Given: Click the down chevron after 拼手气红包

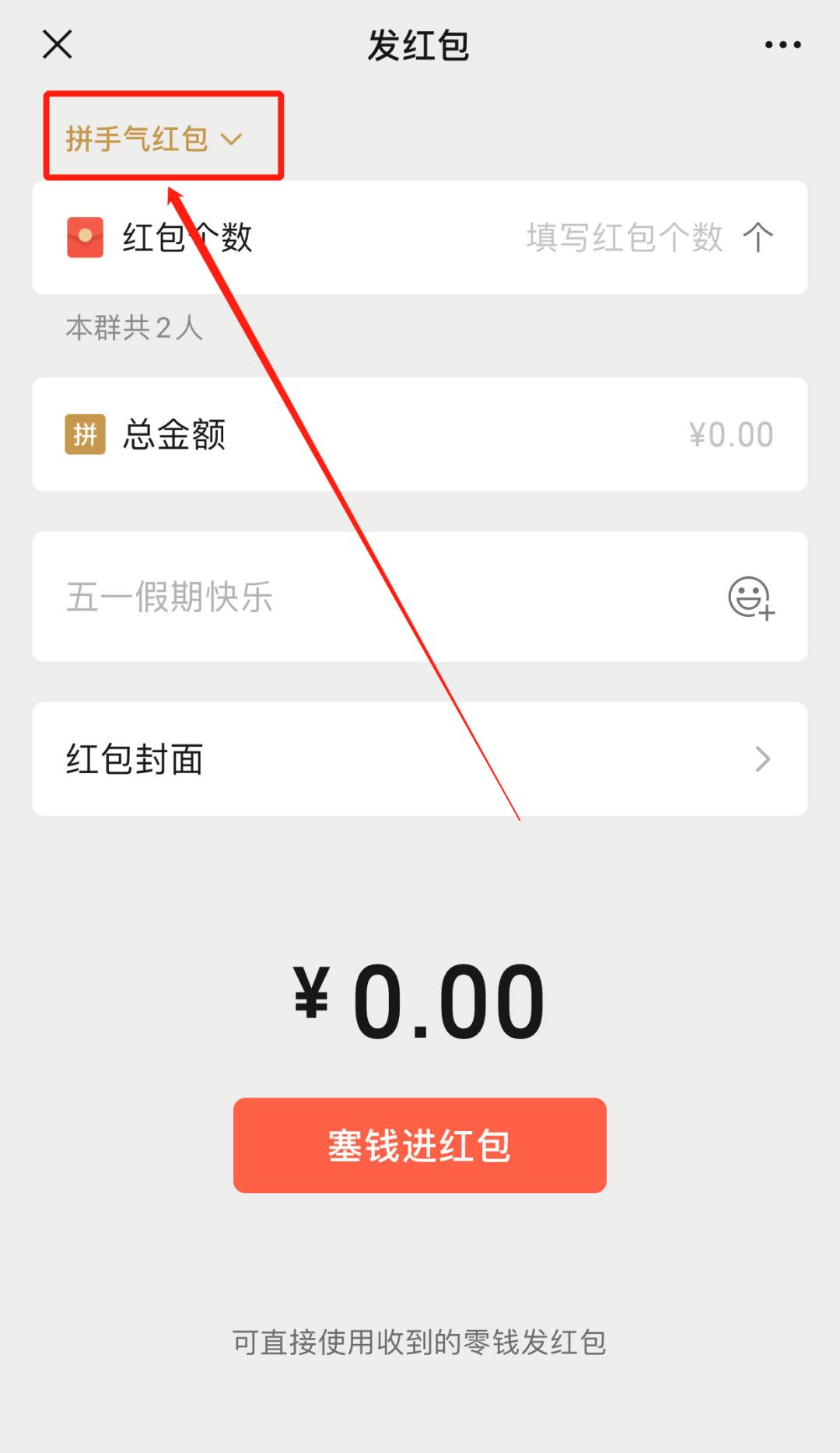Looking at the screenshot, I should tap(232, 138).
